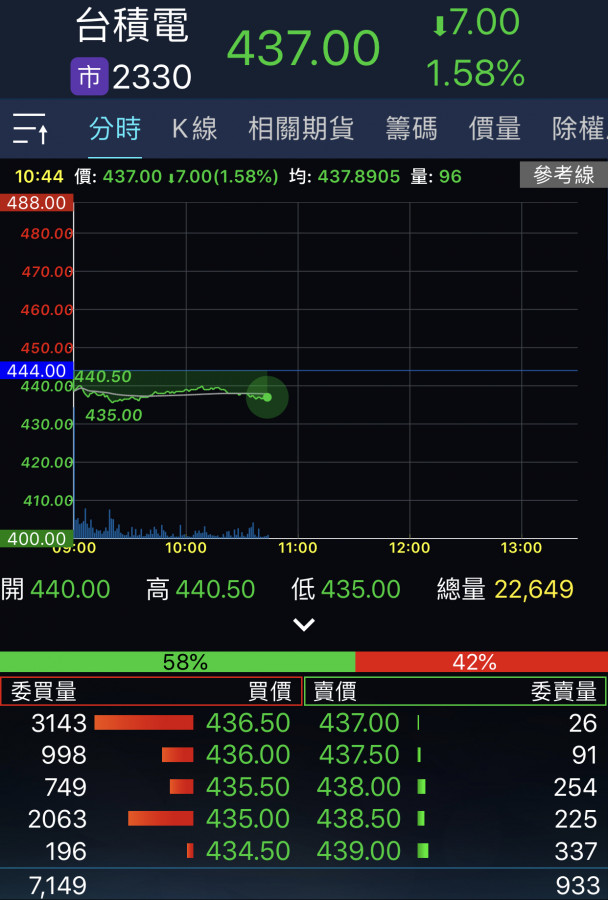View the 價量 tab

[495, 129]
